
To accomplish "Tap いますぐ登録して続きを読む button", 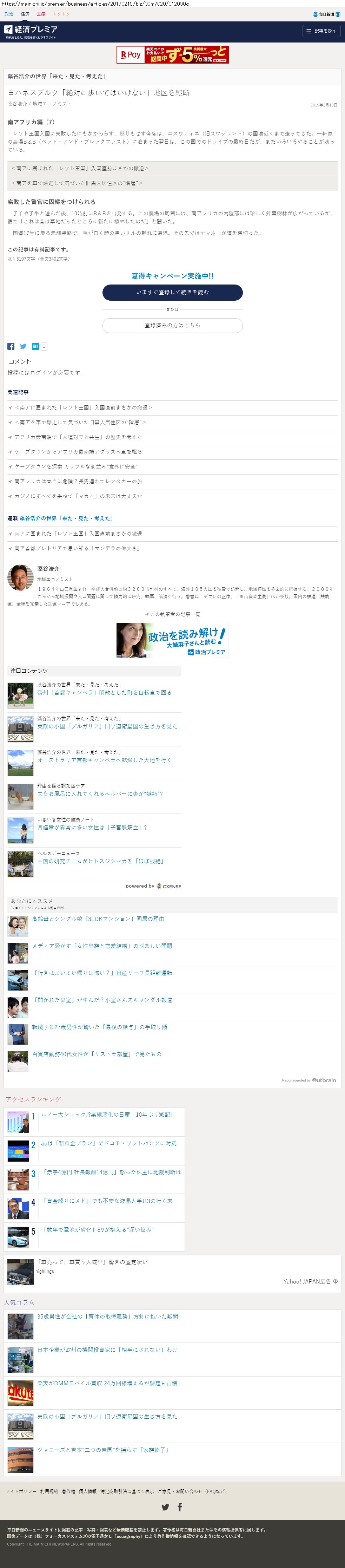I will (172, 293).
